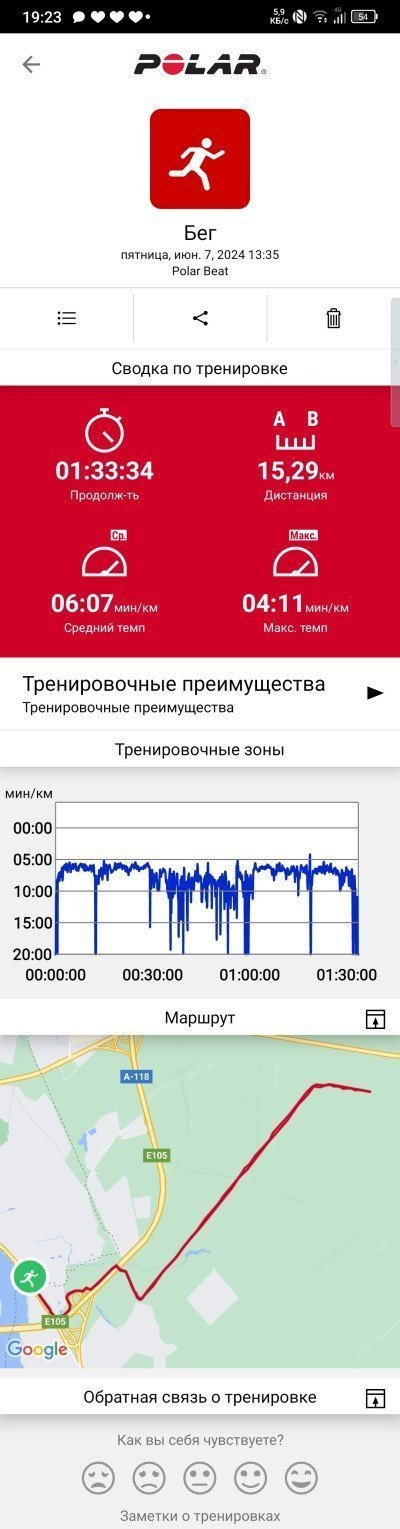Pick the happiest face feeling rating
The height and width of the screenshot is (1529, 400).
301,1478
